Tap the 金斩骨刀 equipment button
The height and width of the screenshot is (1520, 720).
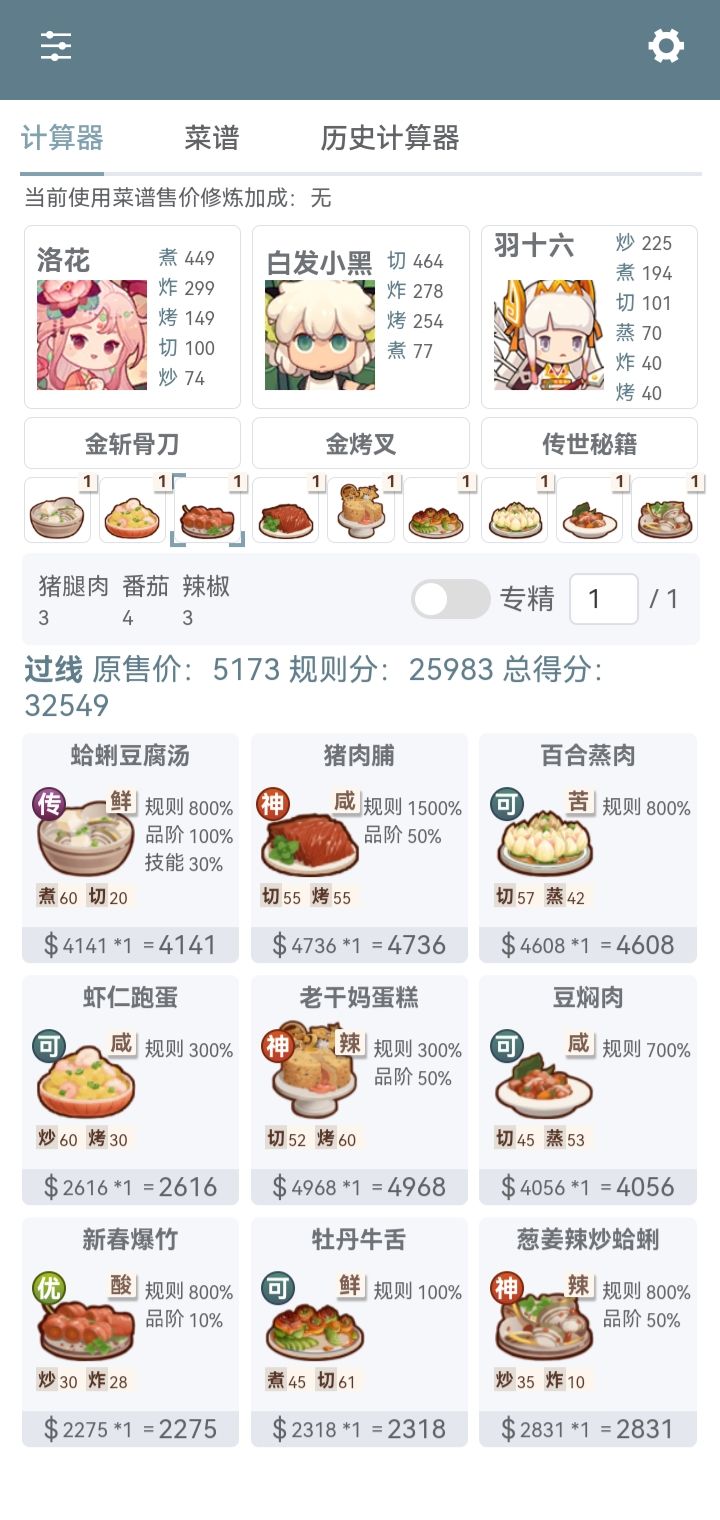132,443
